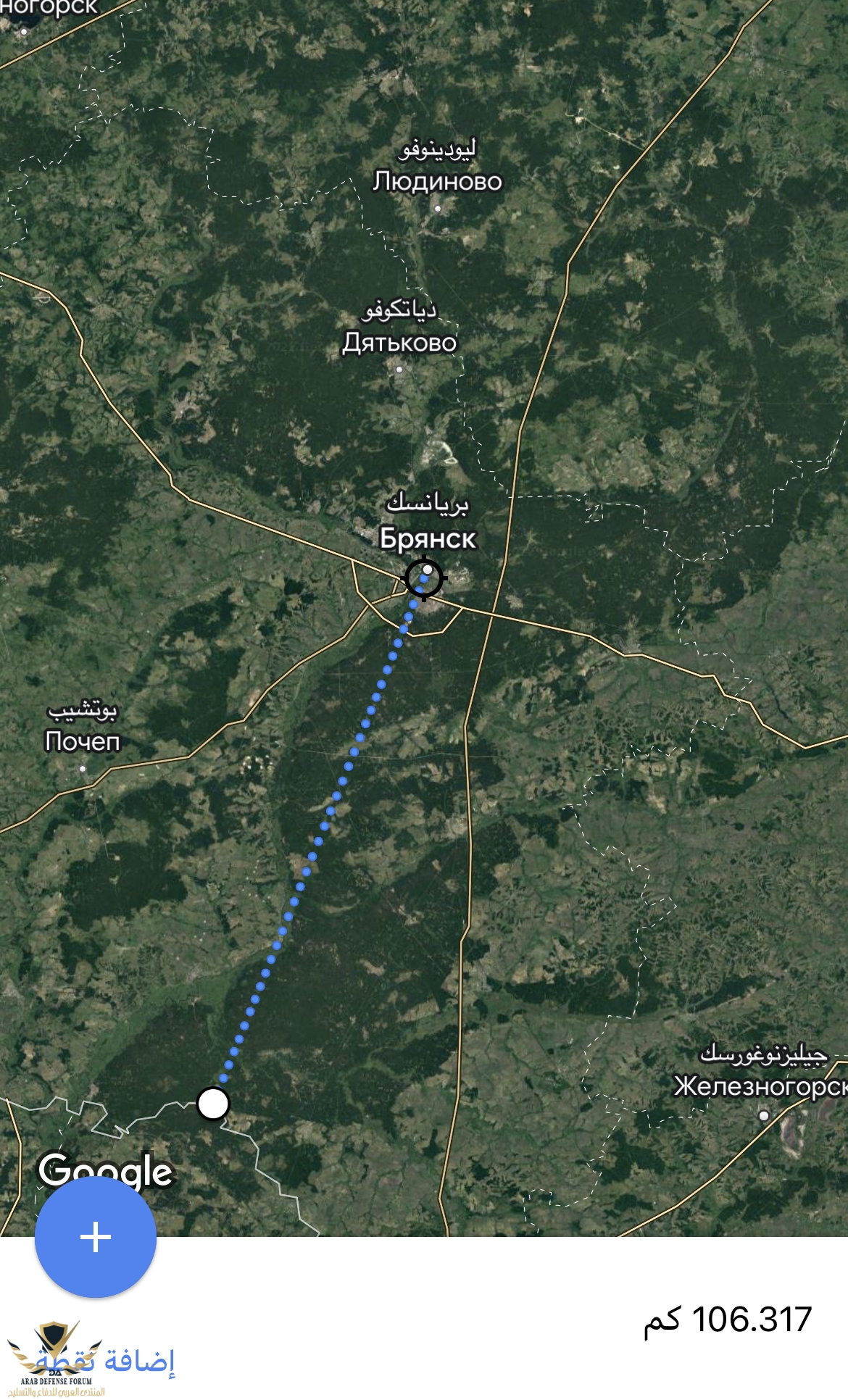This screenshot has width=848, height=1400.
Task: Select the Брянск city label on map
Action: [x=428, y=538]
